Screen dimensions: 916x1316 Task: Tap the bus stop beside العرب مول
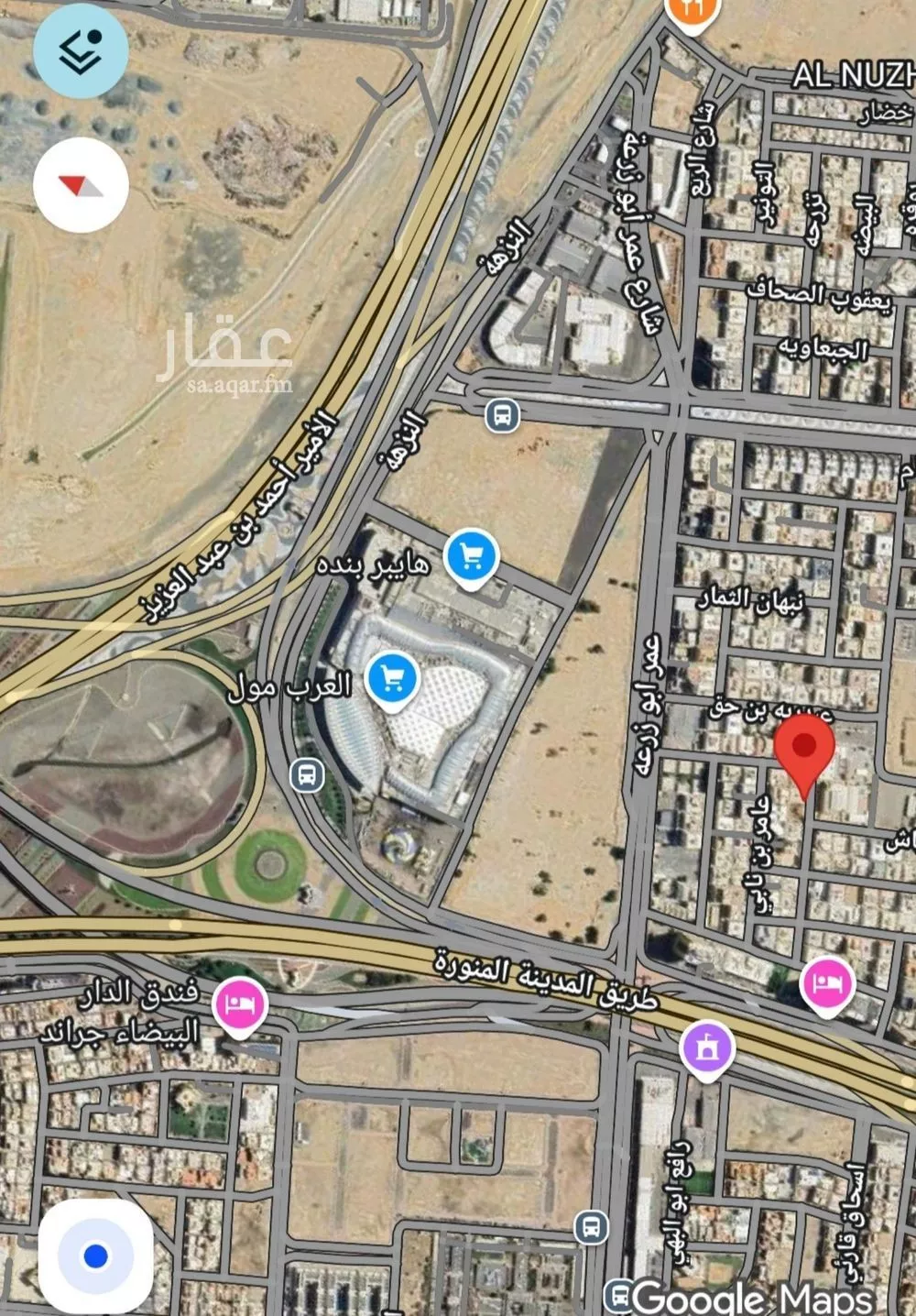(x=307, y=775)
